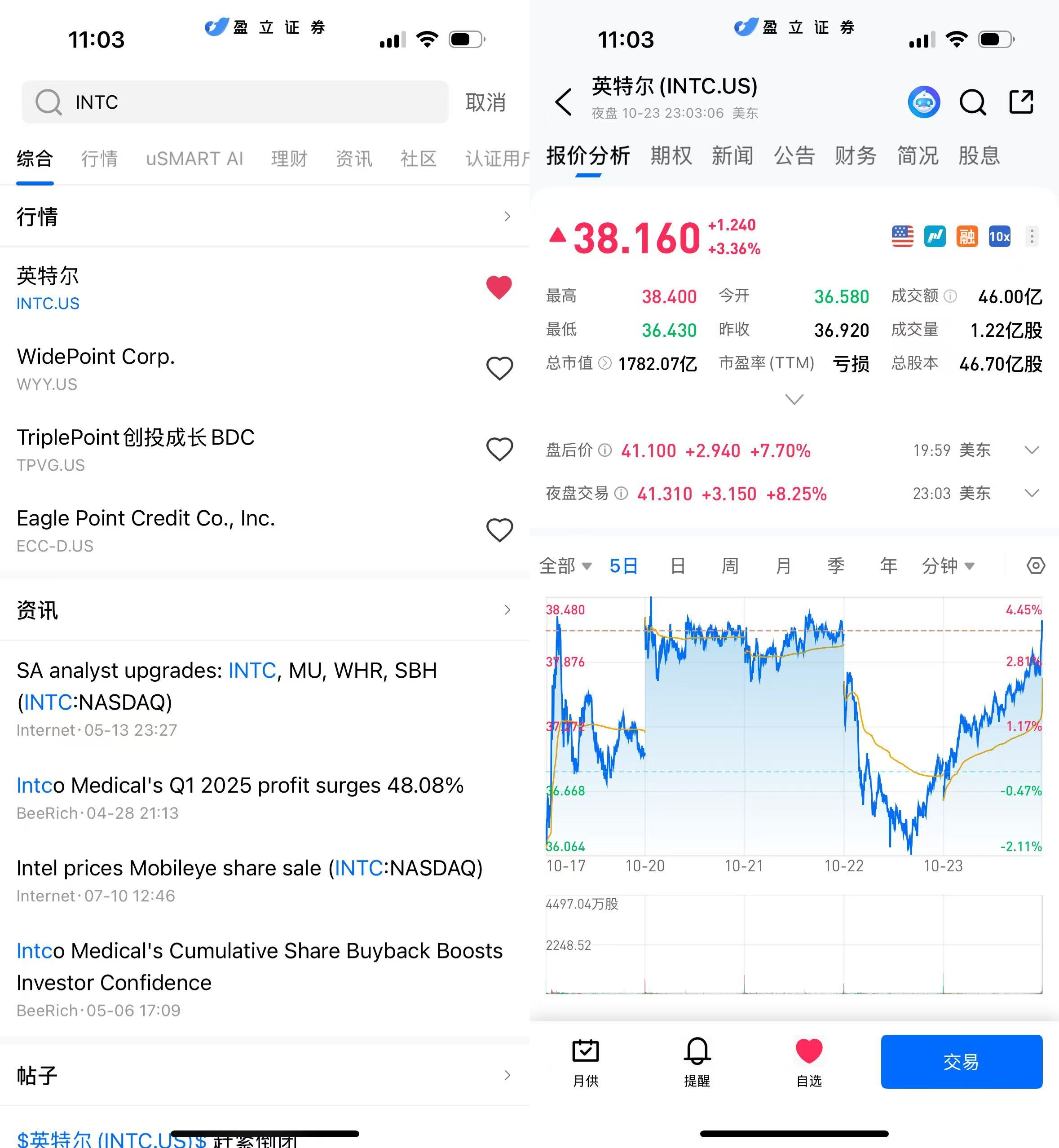The height and width of the screenshot is (1148, 1059).
Task: Open the AI robot assistant icon
Action: pyautogui.click(x=923, y=102)
